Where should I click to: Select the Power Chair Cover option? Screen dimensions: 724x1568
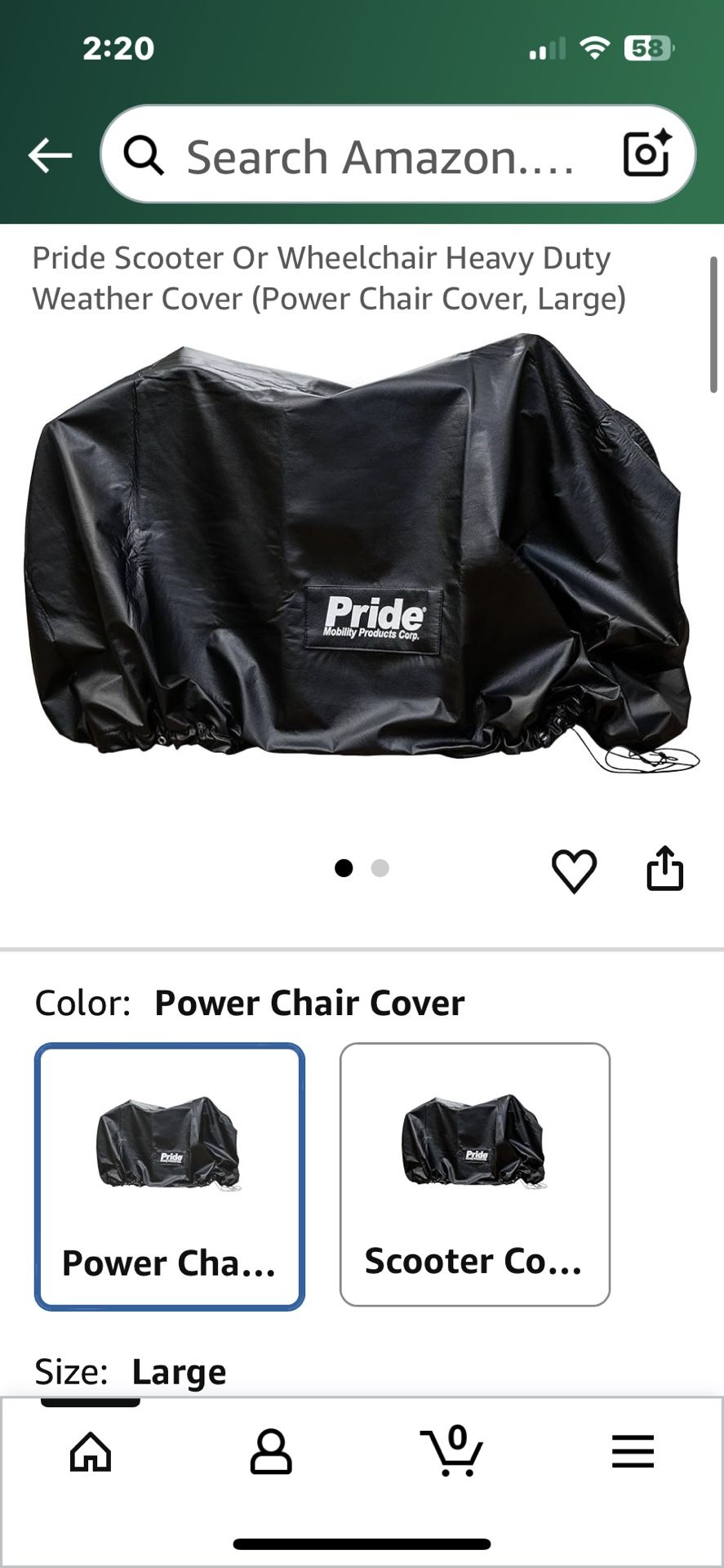[x=170, y=1177]
